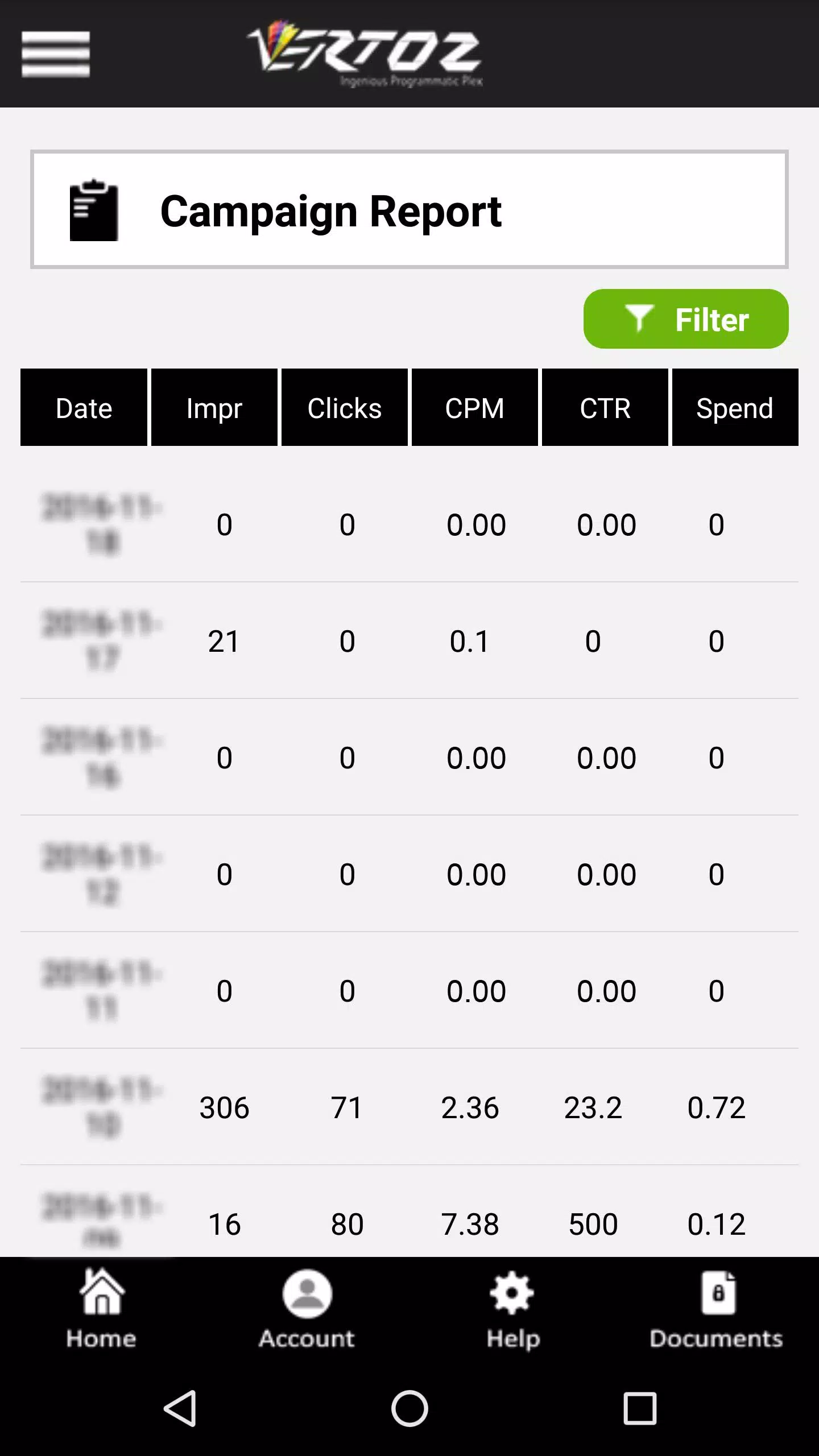This screenshot has width=819, height=1456.
Task: Tap the system back button
Action: [181, 1409]
